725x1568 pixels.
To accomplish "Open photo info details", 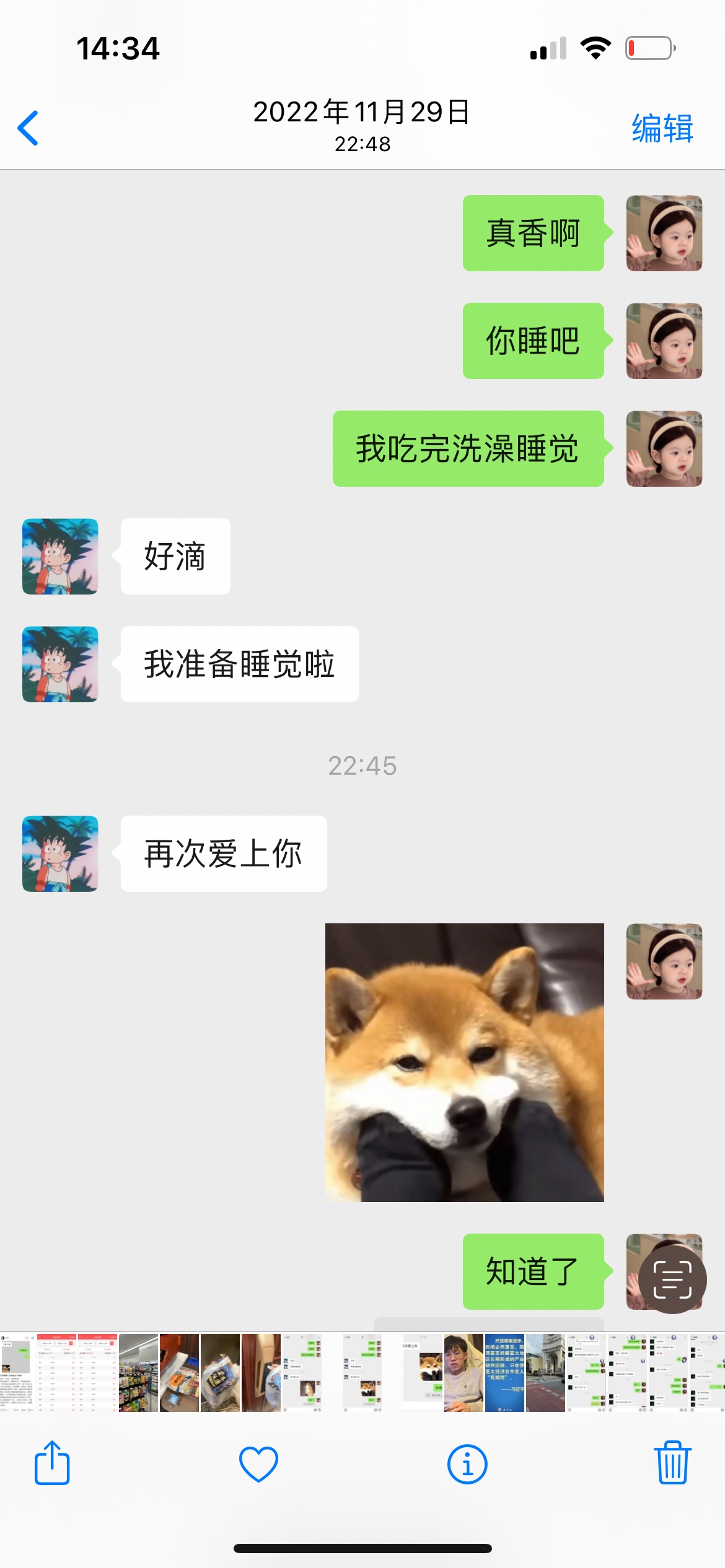I will pos(467,1464).
